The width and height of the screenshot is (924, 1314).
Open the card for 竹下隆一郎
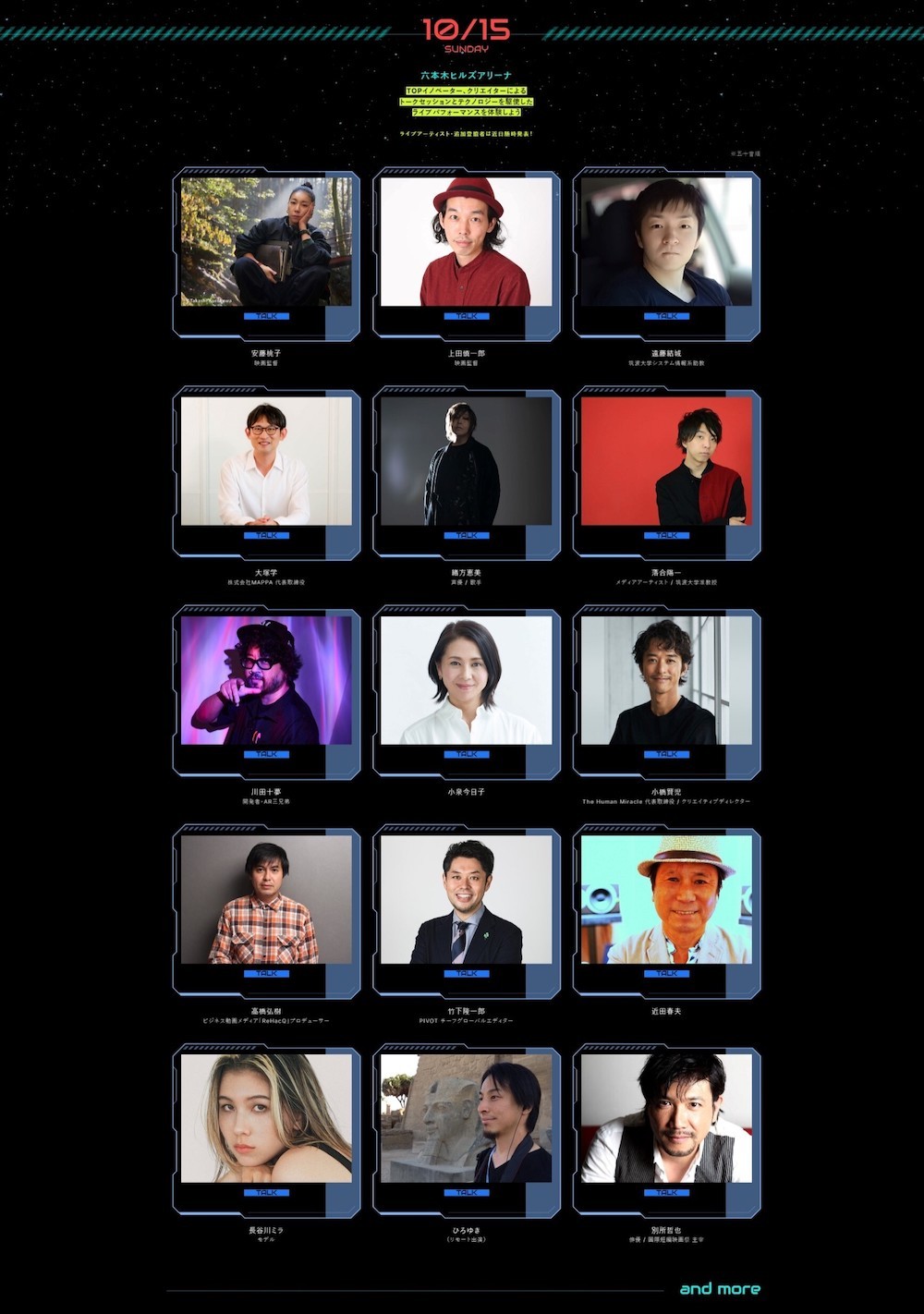(x=467, y=899)
